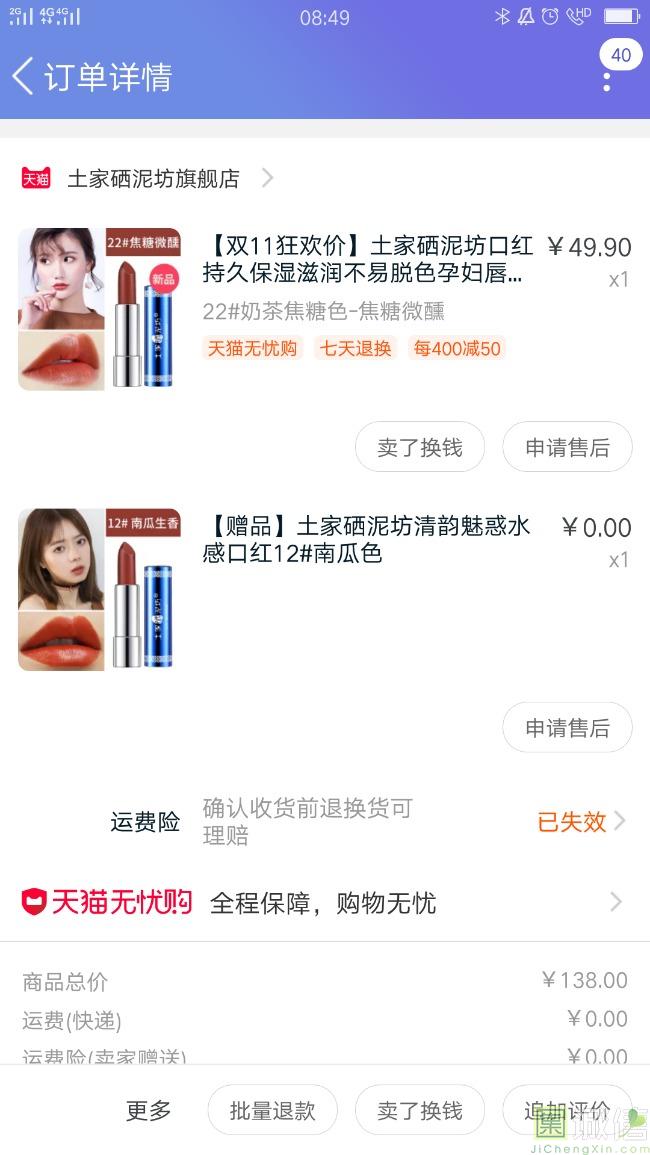
Task: Request after-sales for the 赠品 lipstick
Action: [x=567, y=727]
